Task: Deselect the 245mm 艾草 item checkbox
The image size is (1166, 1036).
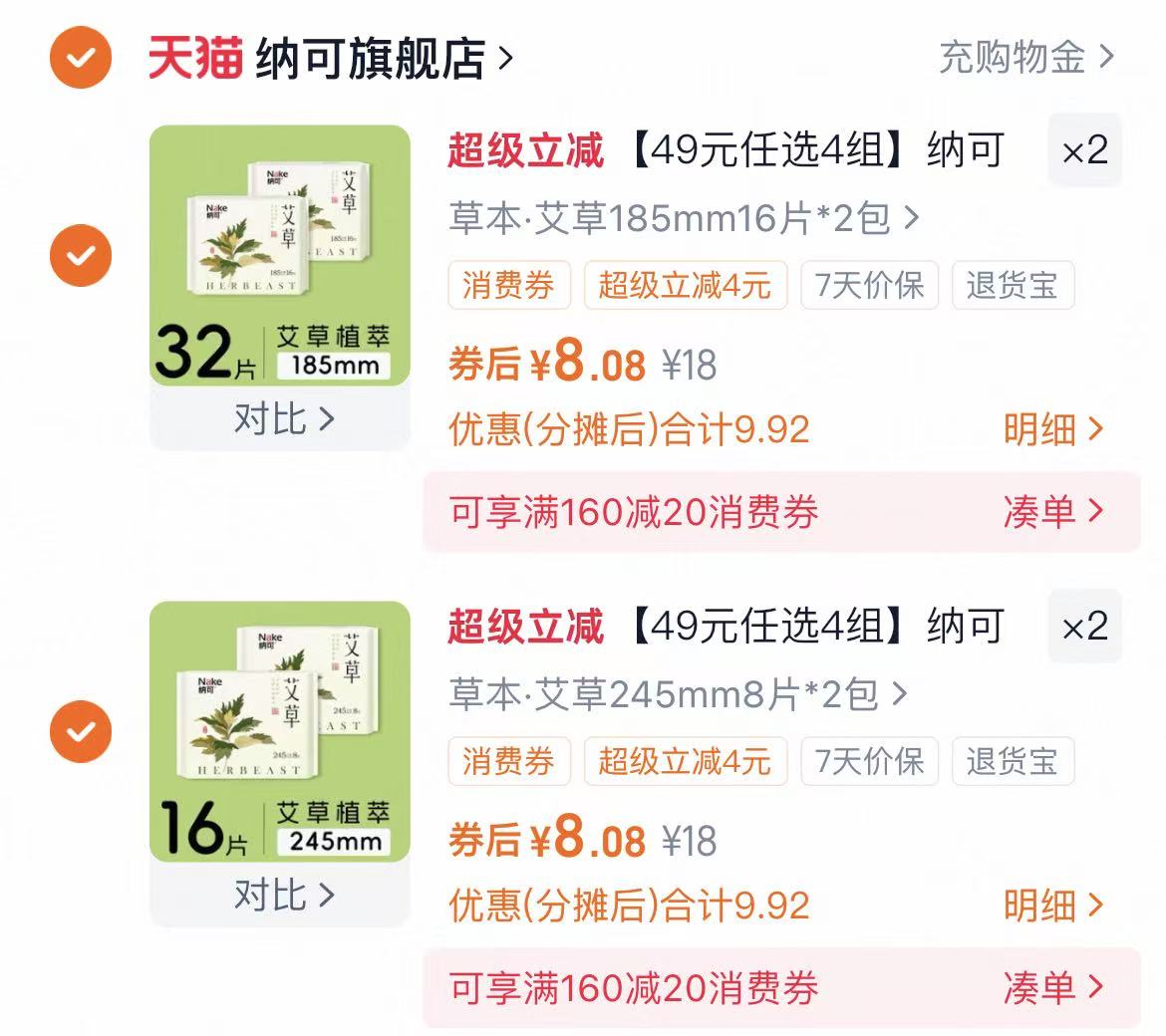Action: click(81, 731)
